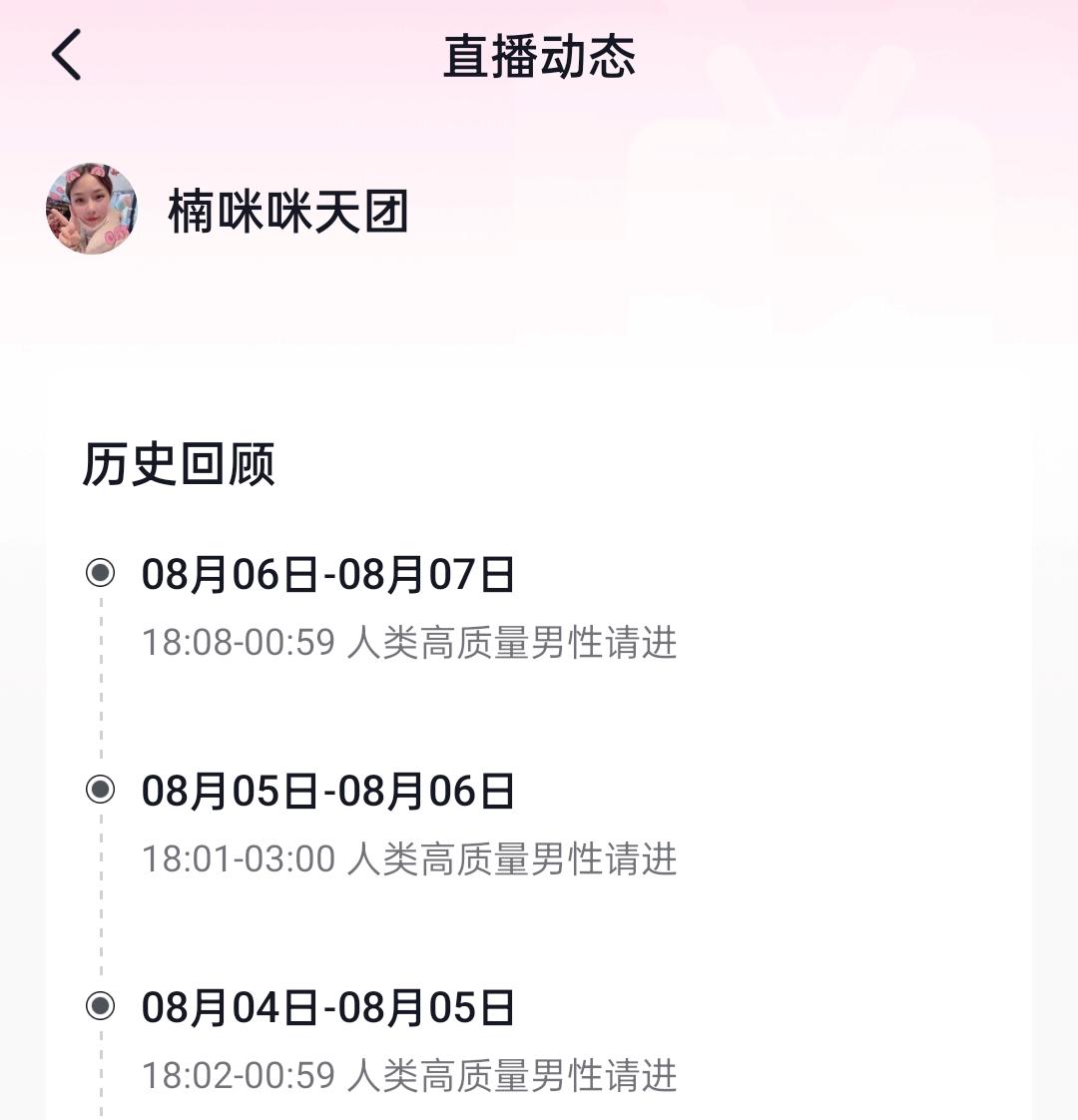The image size is (1078, 1120).
Task: Select the timeline dot for 08月05日-08月06日
Action: (97, 788)
